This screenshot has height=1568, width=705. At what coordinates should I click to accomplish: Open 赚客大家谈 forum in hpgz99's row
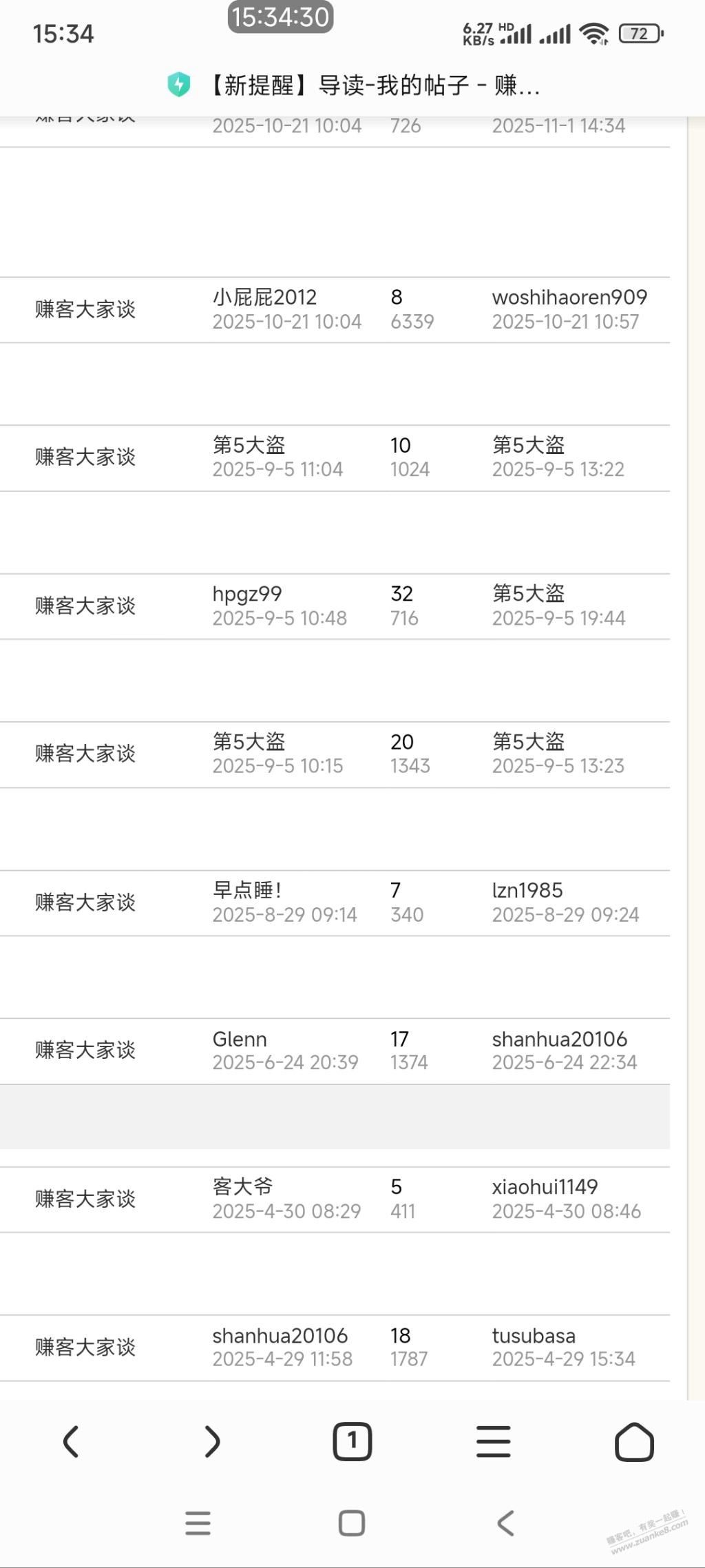pyautogui.click(x=85, y=606)
